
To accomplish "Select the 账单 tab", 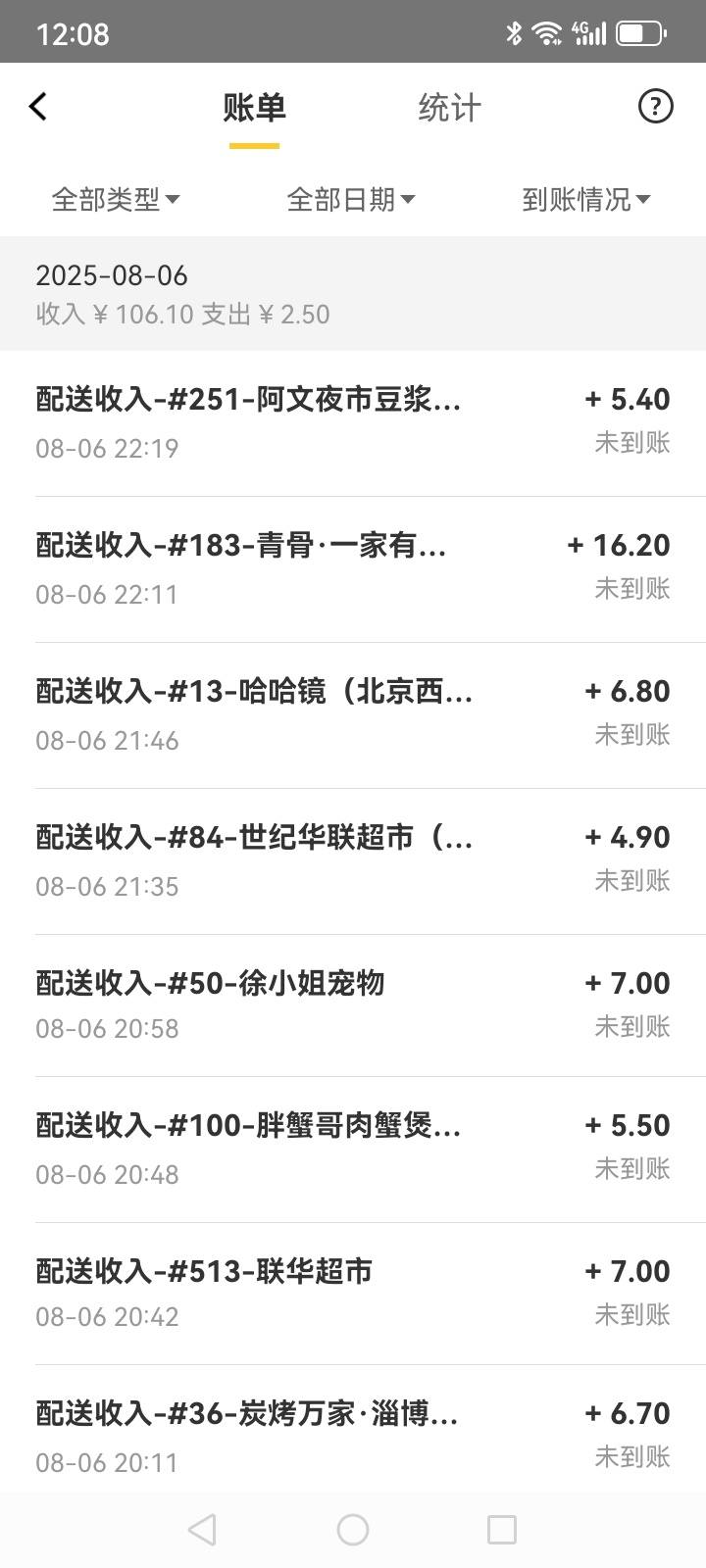I will [x=254, y=107].
